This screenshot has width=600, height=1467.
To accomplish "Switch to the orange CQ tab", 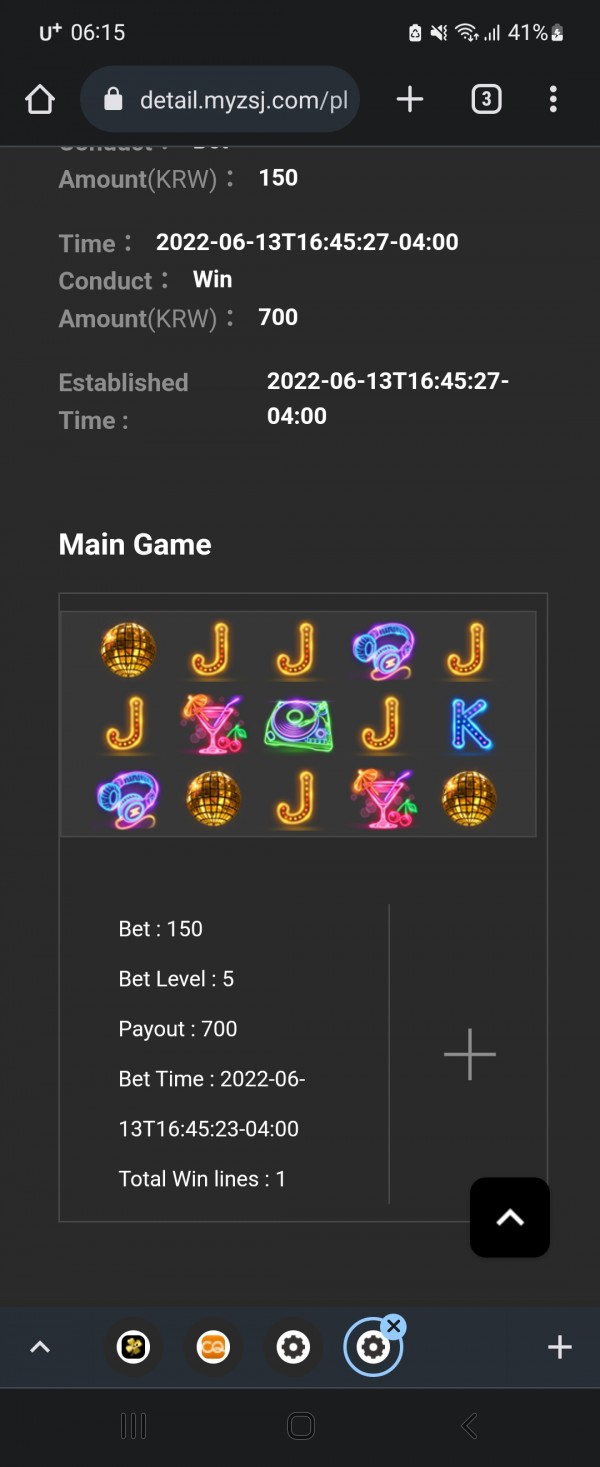I will (213, 1347).
